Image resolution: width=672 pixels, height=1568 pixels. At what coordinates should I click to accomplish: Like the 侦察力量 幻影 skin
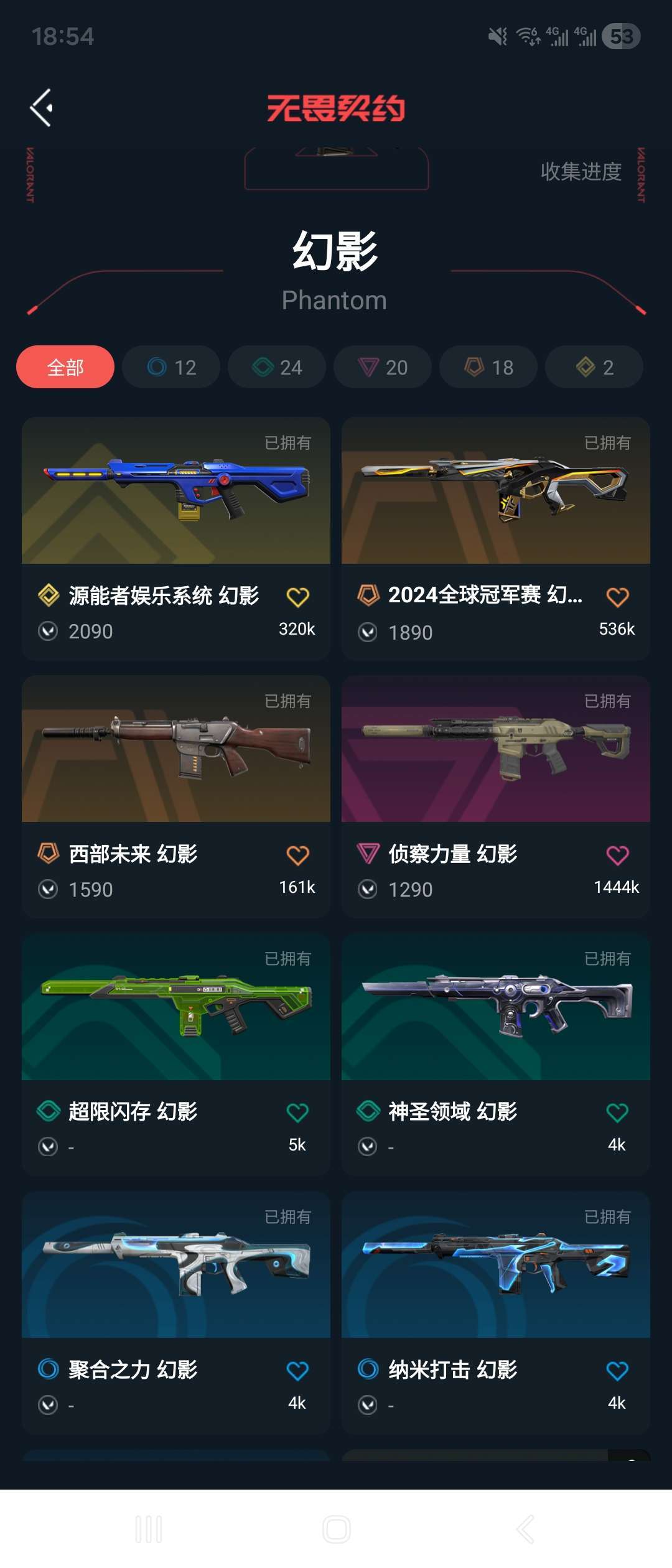click(x=617, y=856)
